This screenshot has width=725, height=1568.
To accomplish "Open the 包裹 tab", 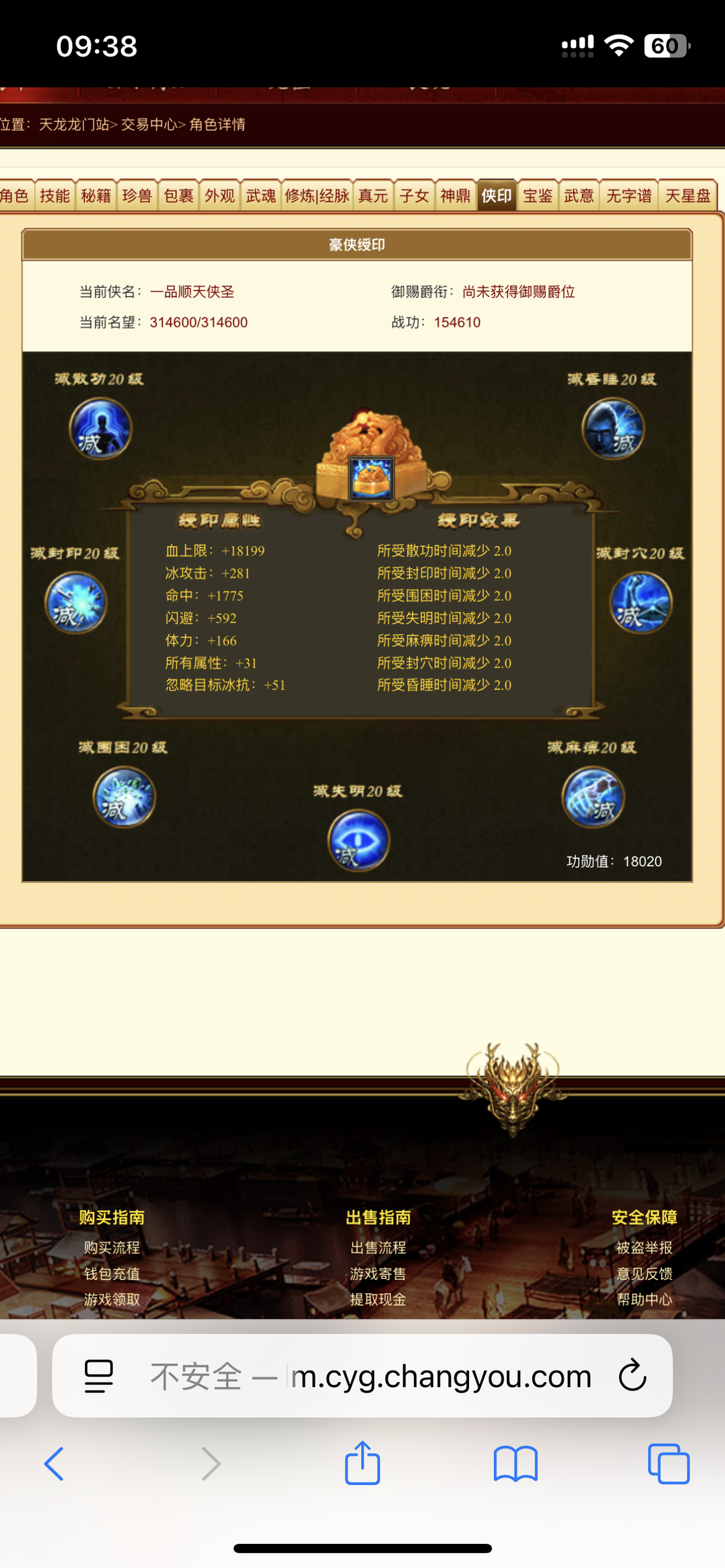I will pos(178,196).
